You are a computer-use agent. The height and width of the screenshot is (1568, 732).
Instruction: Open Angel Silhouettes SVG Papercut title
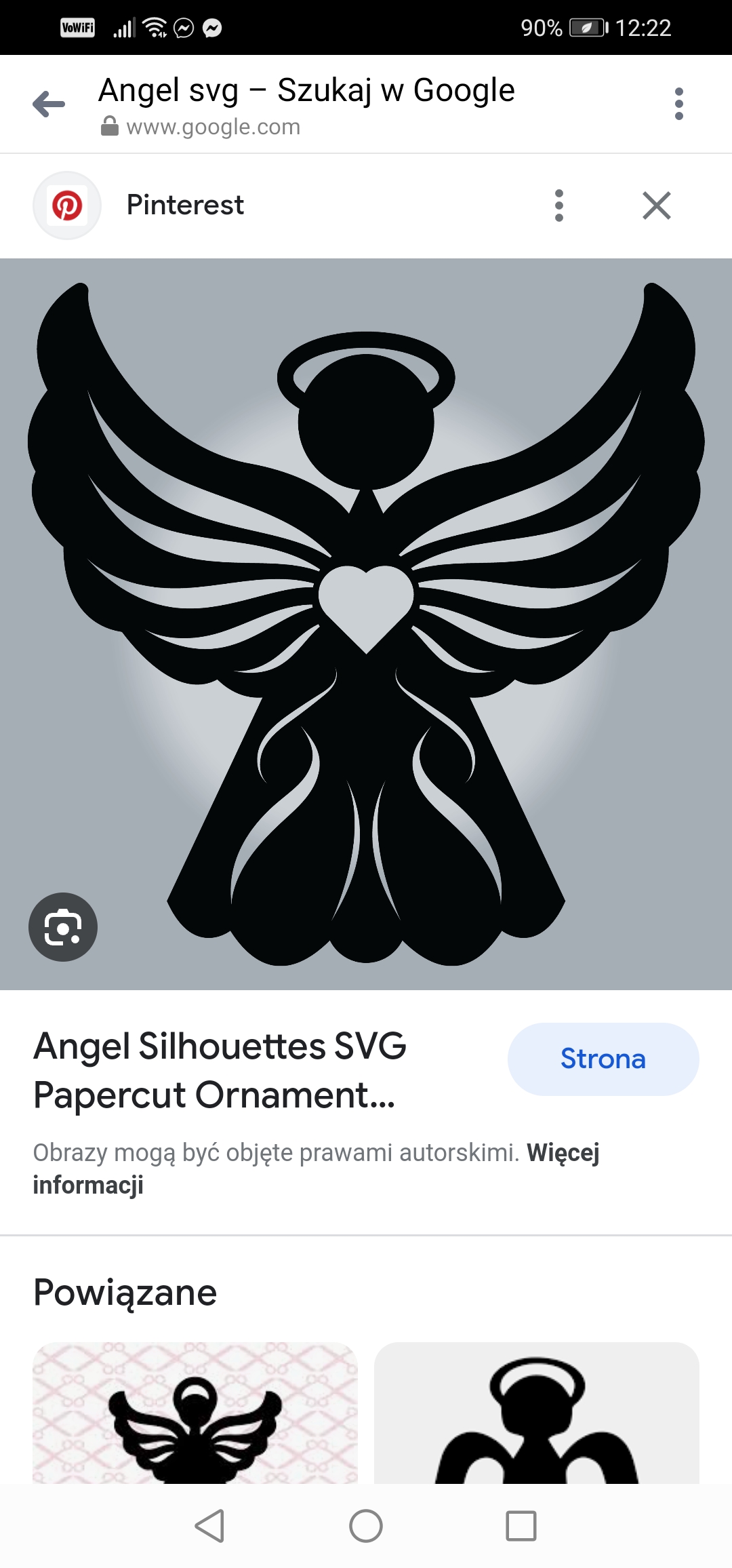220,1070
